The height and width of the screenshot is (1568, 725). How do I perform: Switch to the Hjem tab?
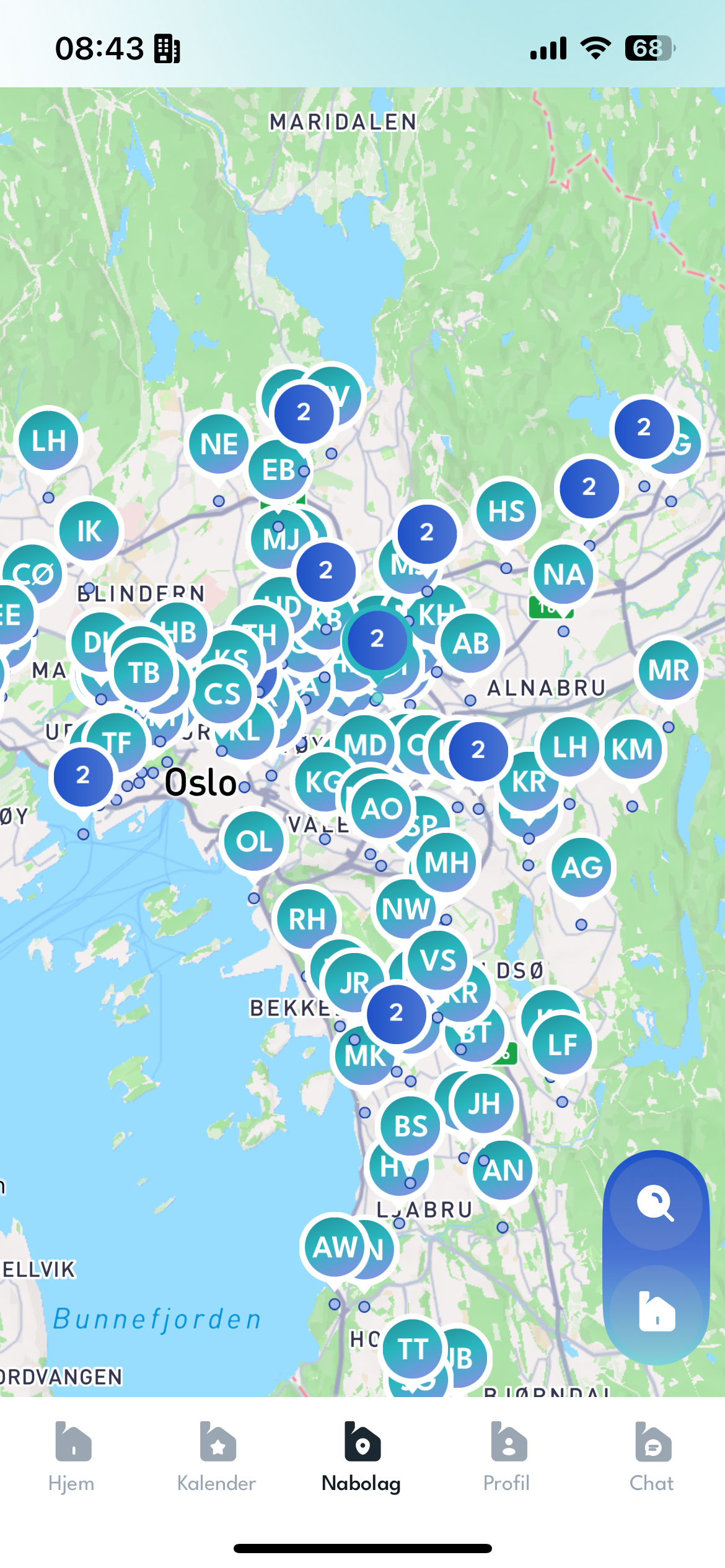[72, 1457]
